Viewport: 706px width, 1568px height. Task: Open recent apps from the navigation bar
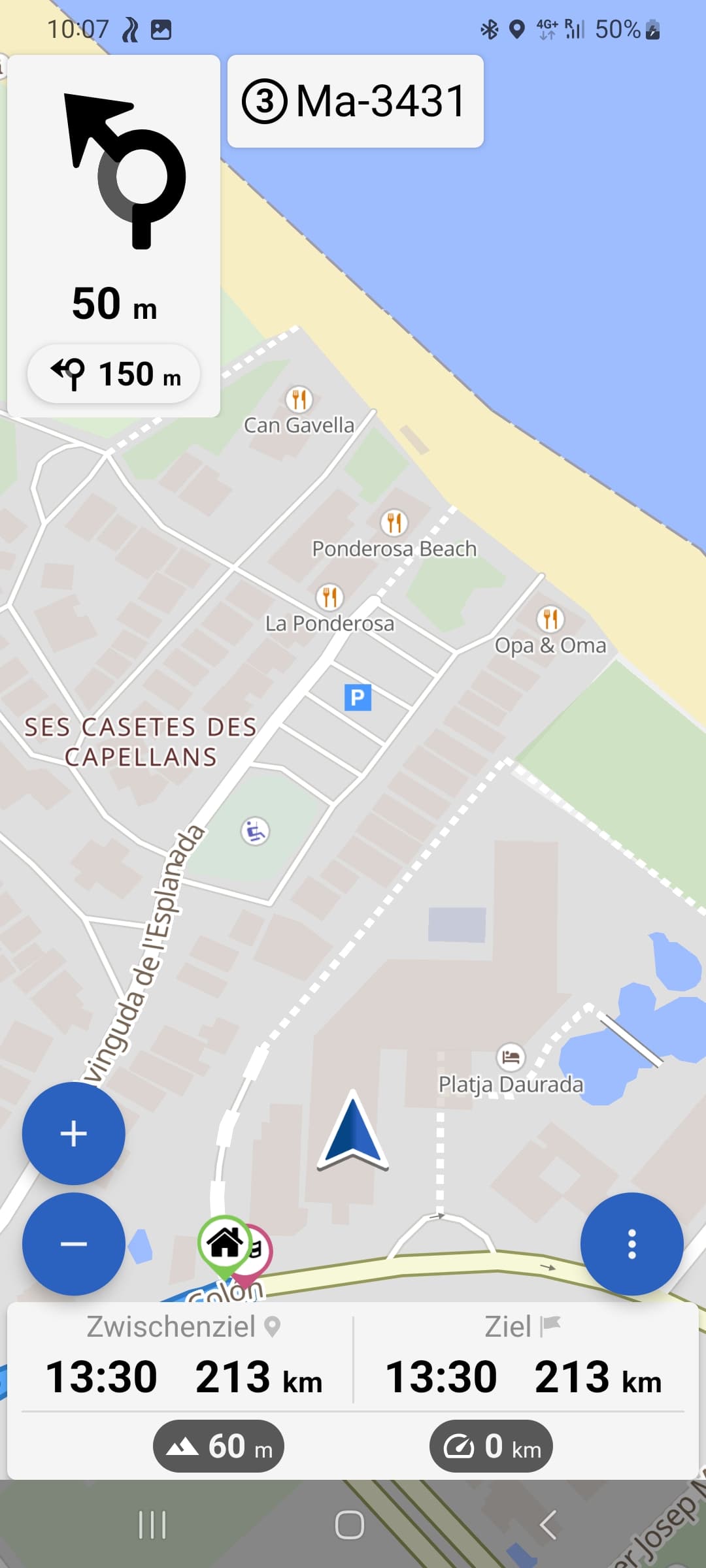click(152, 1525)
